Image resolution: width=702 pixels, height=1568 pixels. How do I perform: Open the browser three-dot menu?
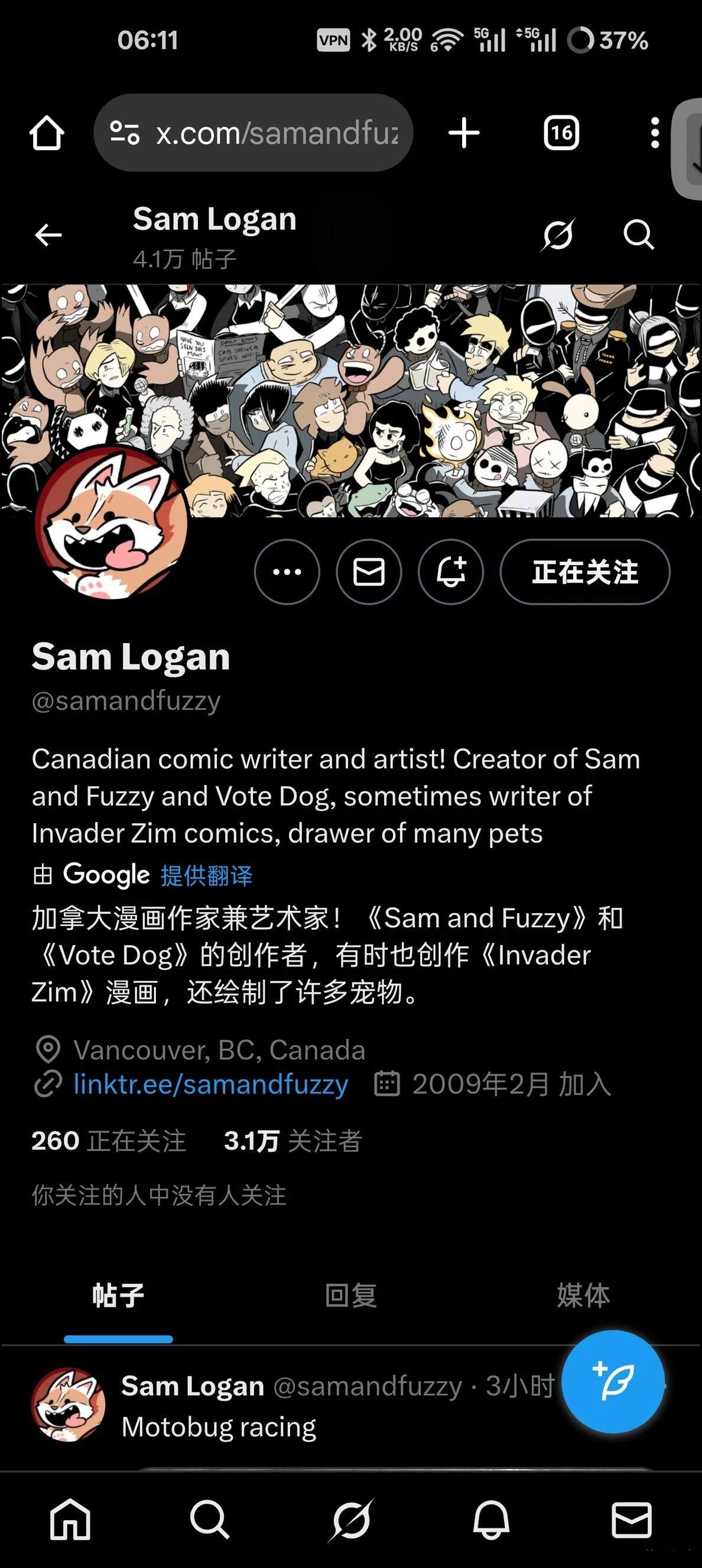[x=655, y=133]
